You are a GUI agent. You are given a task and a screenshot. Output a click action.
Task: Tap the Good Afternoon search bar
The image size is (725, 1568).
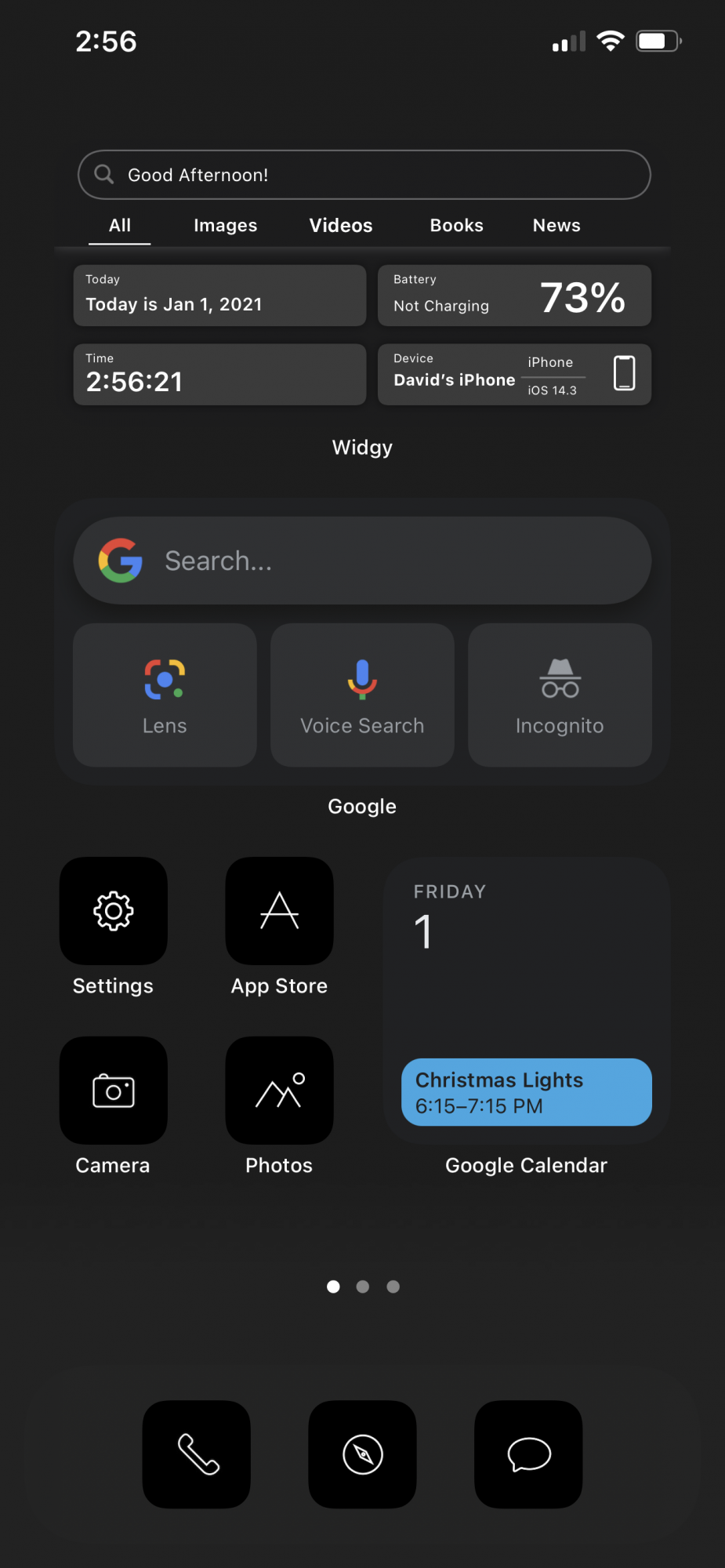click(364, 175)
